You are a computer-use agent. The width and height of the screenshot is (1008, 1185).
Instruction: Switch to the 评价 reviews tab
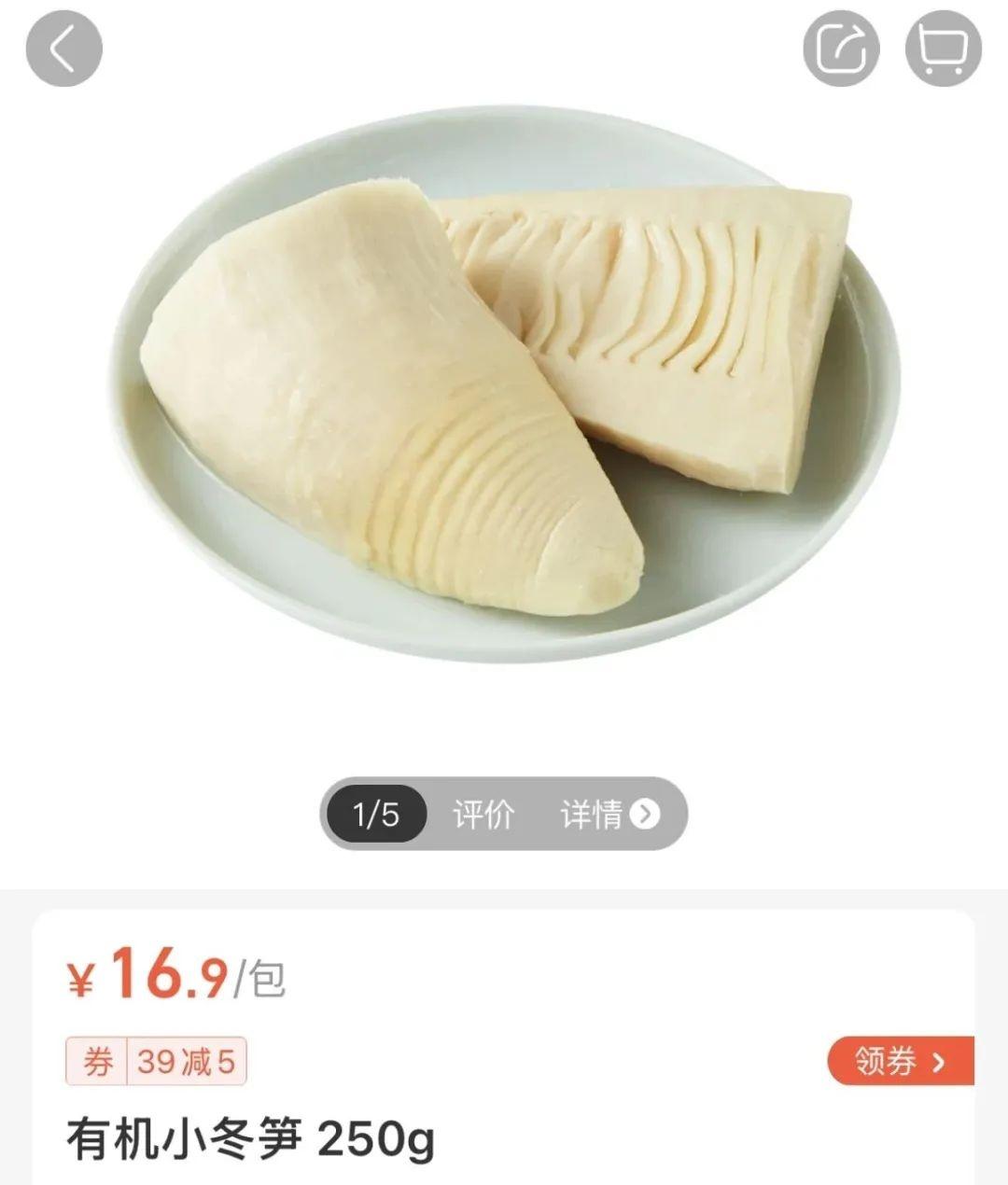(x=482, y=814)
